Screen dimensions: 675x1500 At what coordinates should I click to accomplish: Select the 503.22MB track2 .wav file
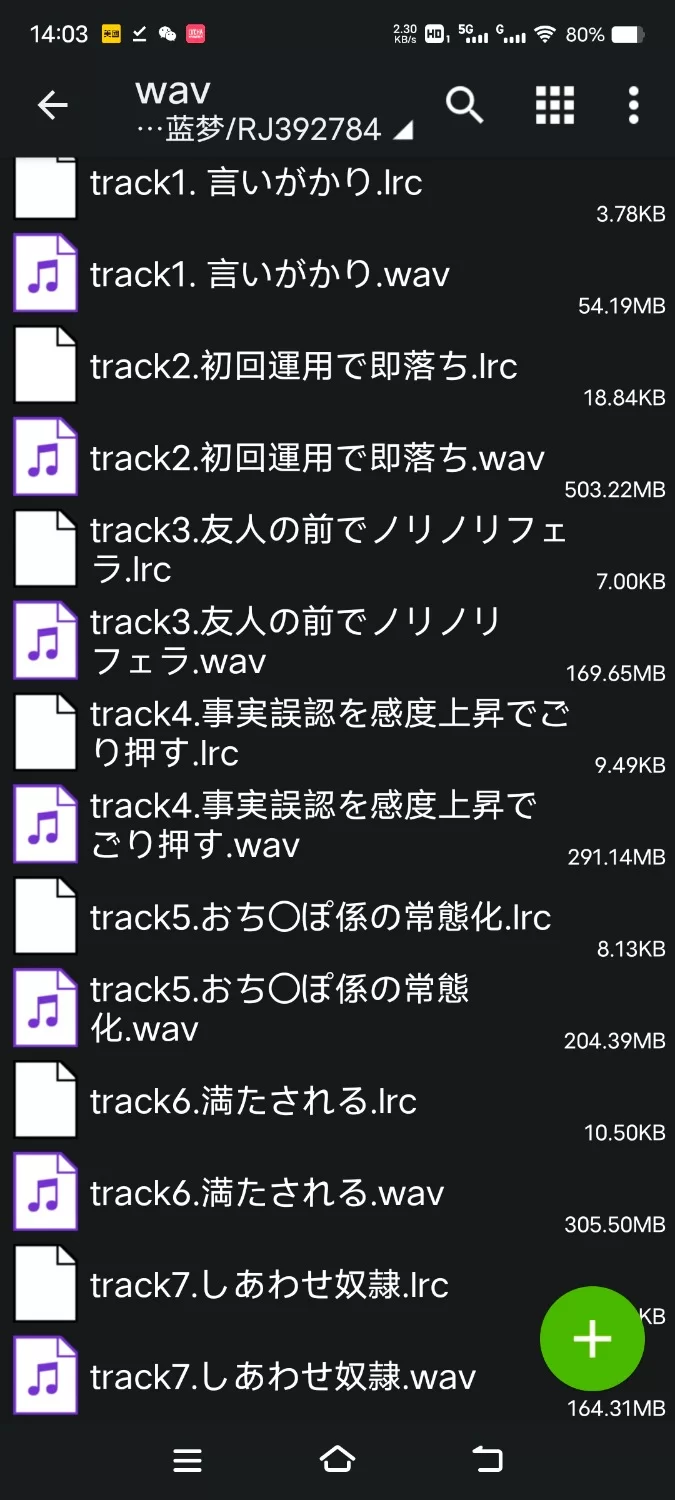tap(317, 459)
